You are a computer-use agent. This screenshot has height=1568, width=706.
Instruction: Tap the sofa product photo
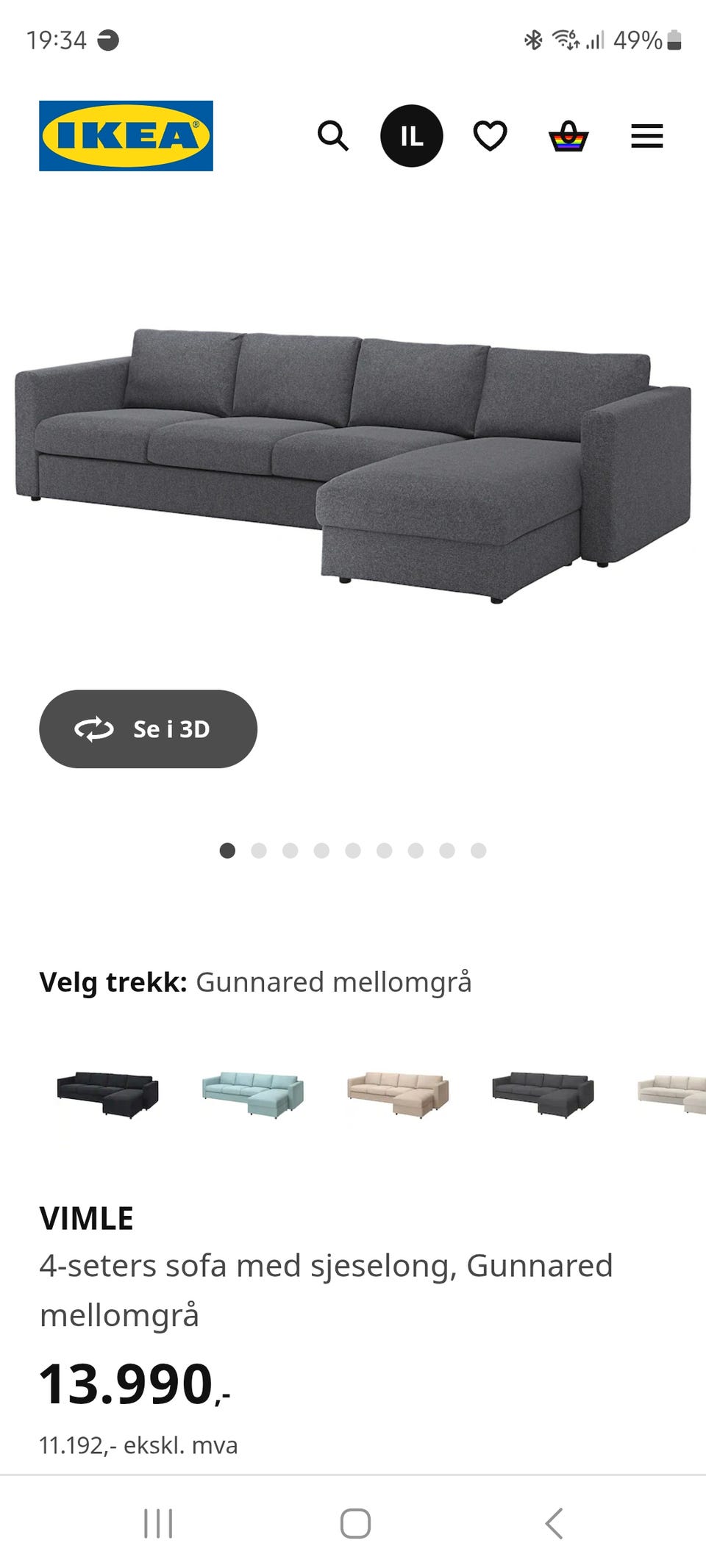(x=353, y=456)
